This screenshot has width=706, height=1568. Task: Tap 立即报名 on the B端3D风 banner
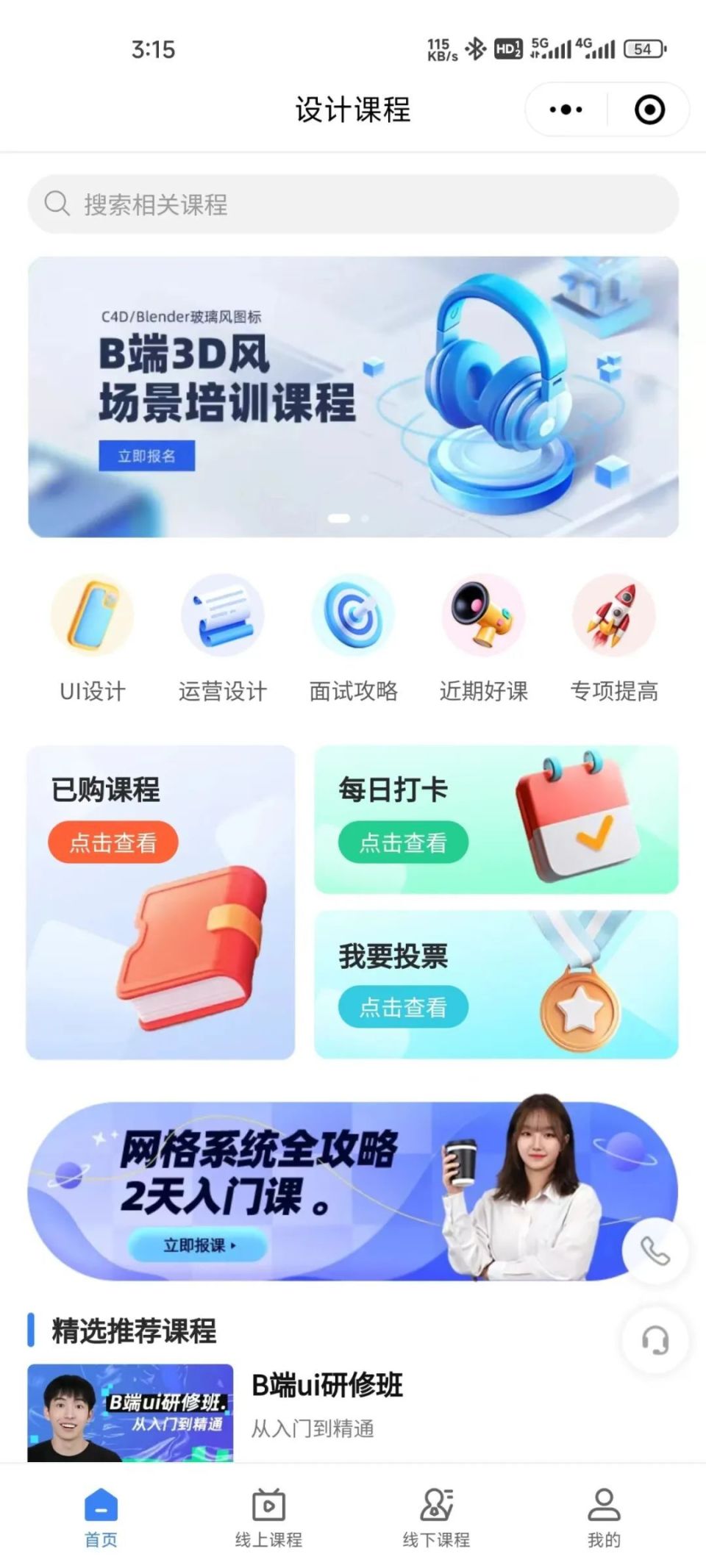coord(147,456)
